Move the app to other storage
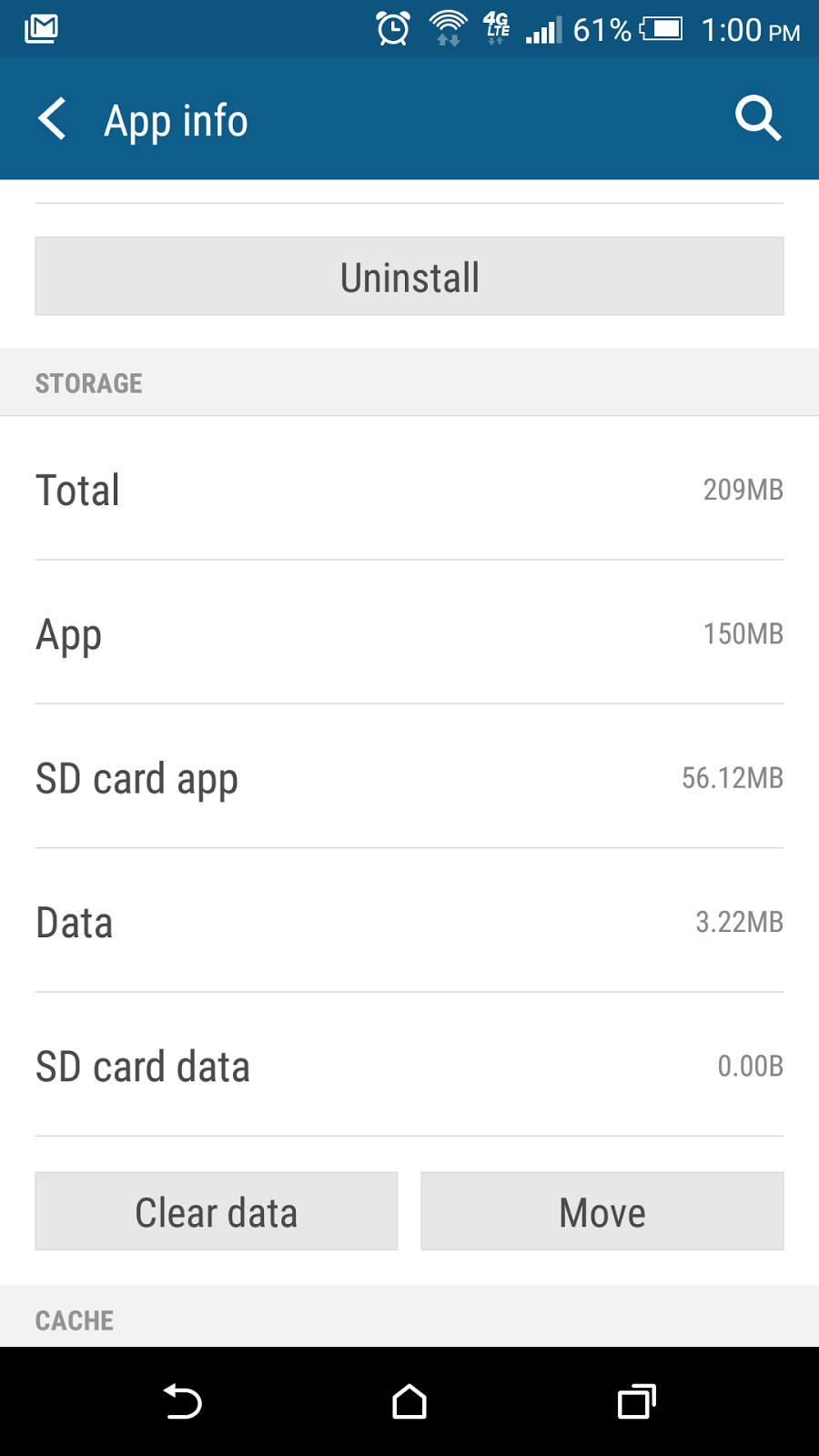The height and width of the screenshot is (1456, 819). point(602,1211)
